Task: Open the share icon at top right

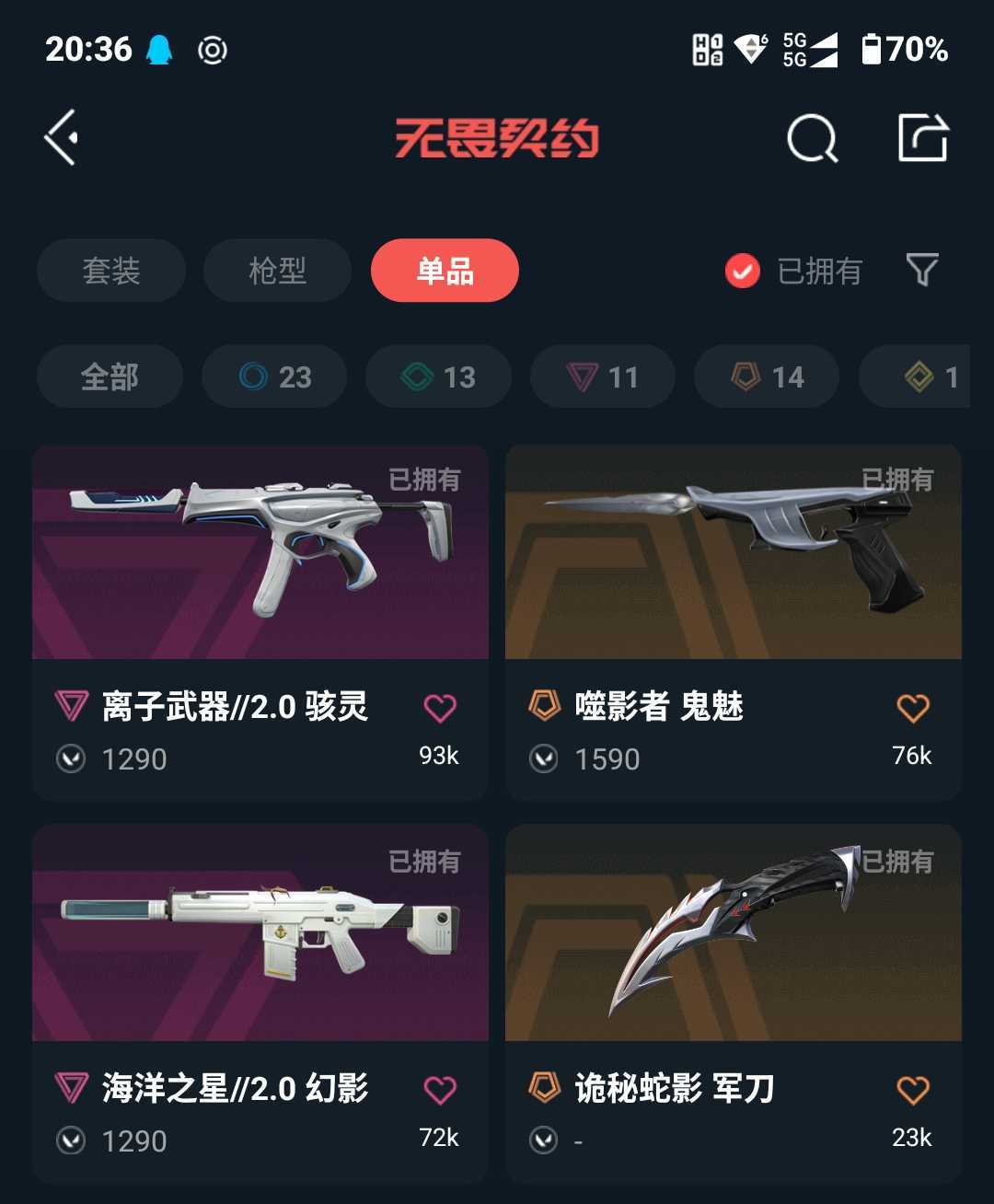Action: [x=923, y=139]
